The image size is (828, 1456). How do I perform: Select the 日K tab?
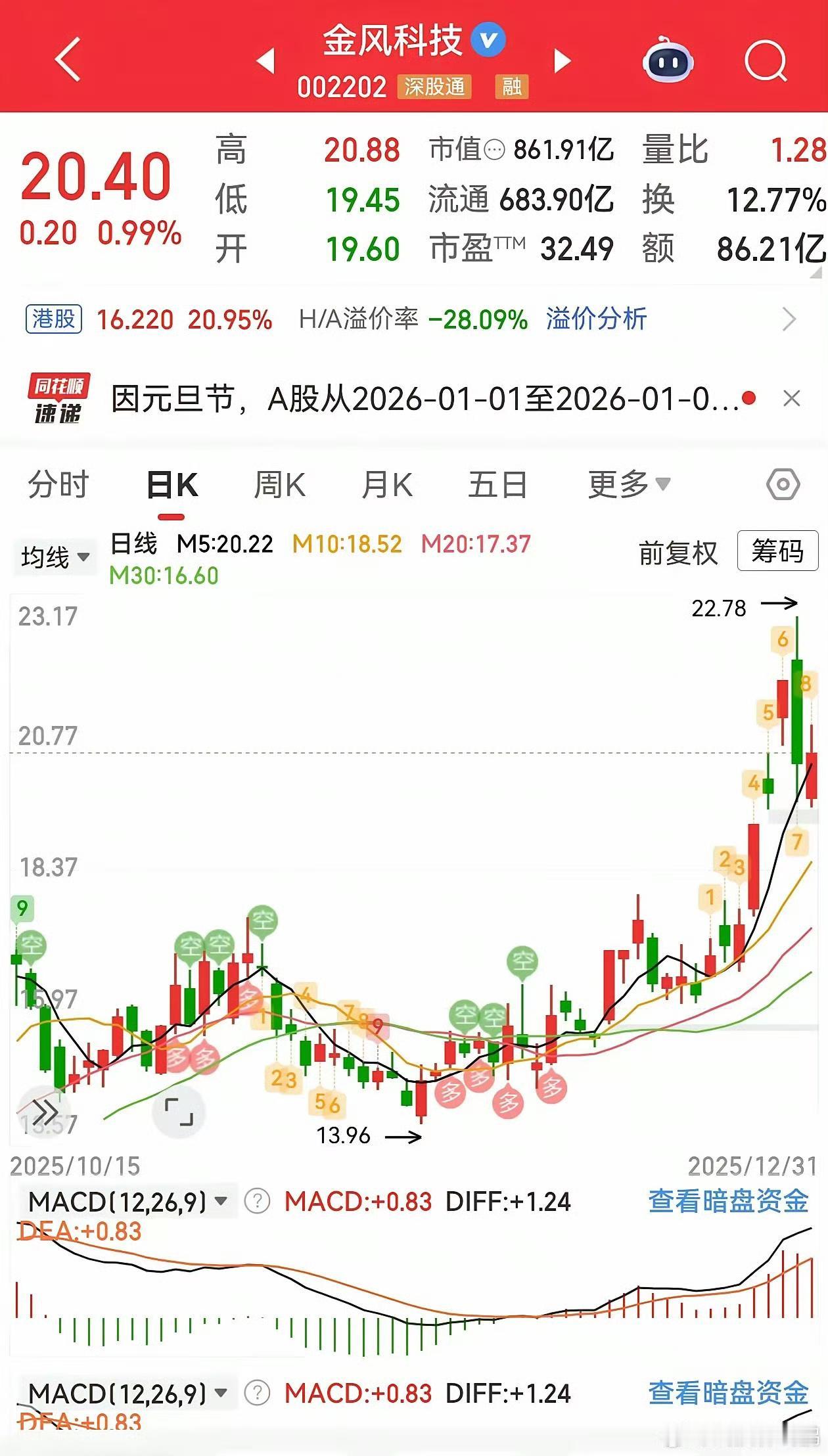tap(172, 486)
